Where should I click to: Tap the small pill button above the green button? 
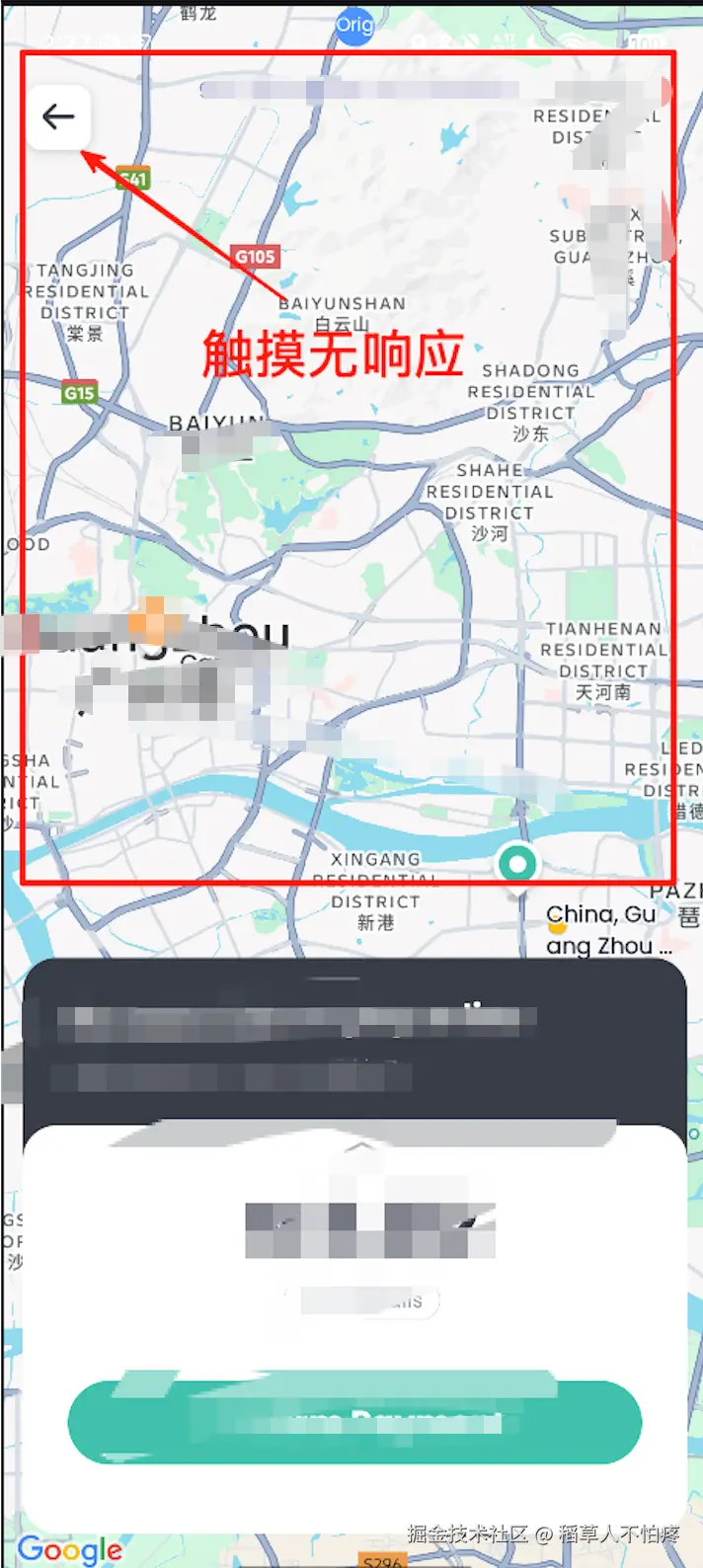(x=370, y=1301)
